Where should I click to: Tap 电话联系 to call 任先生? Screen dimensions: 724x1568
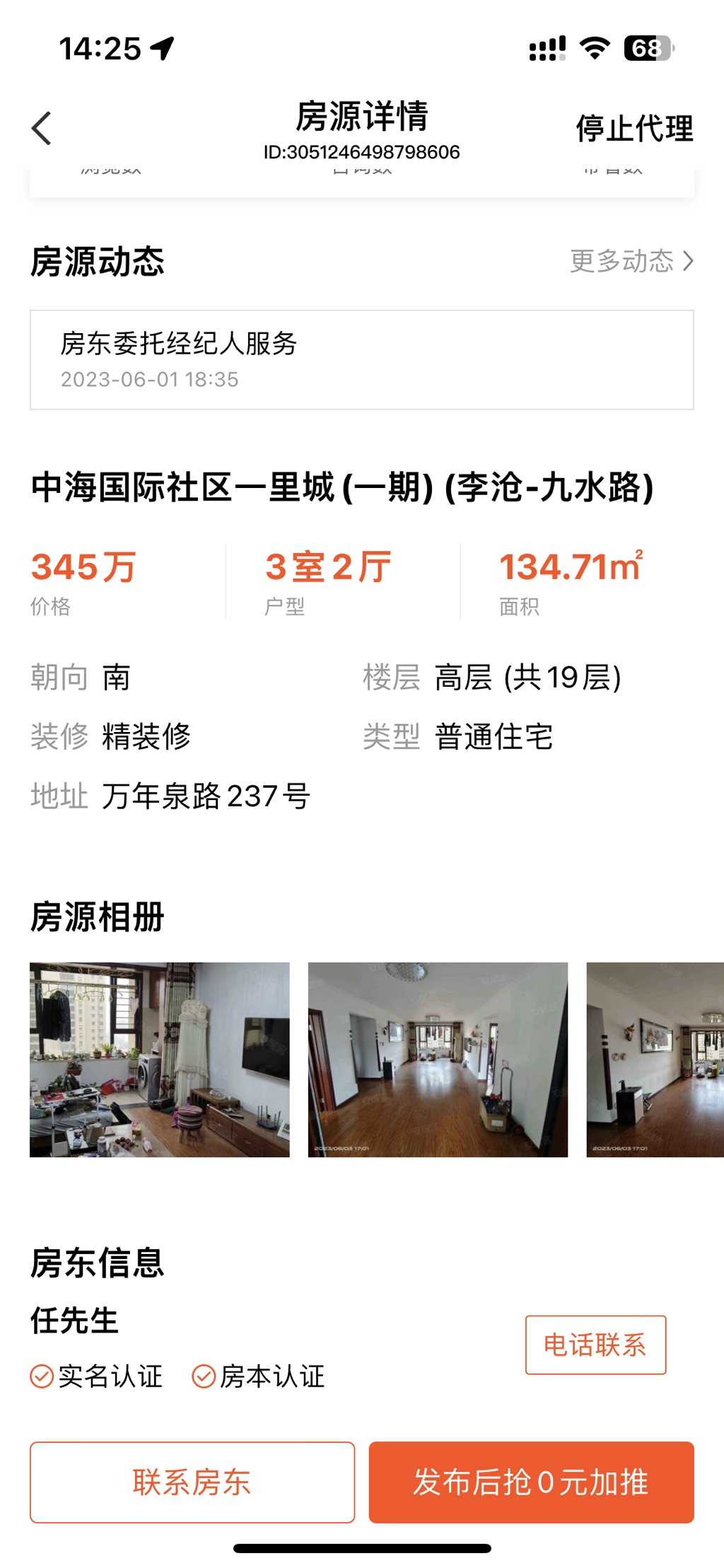coord(595,1345)
